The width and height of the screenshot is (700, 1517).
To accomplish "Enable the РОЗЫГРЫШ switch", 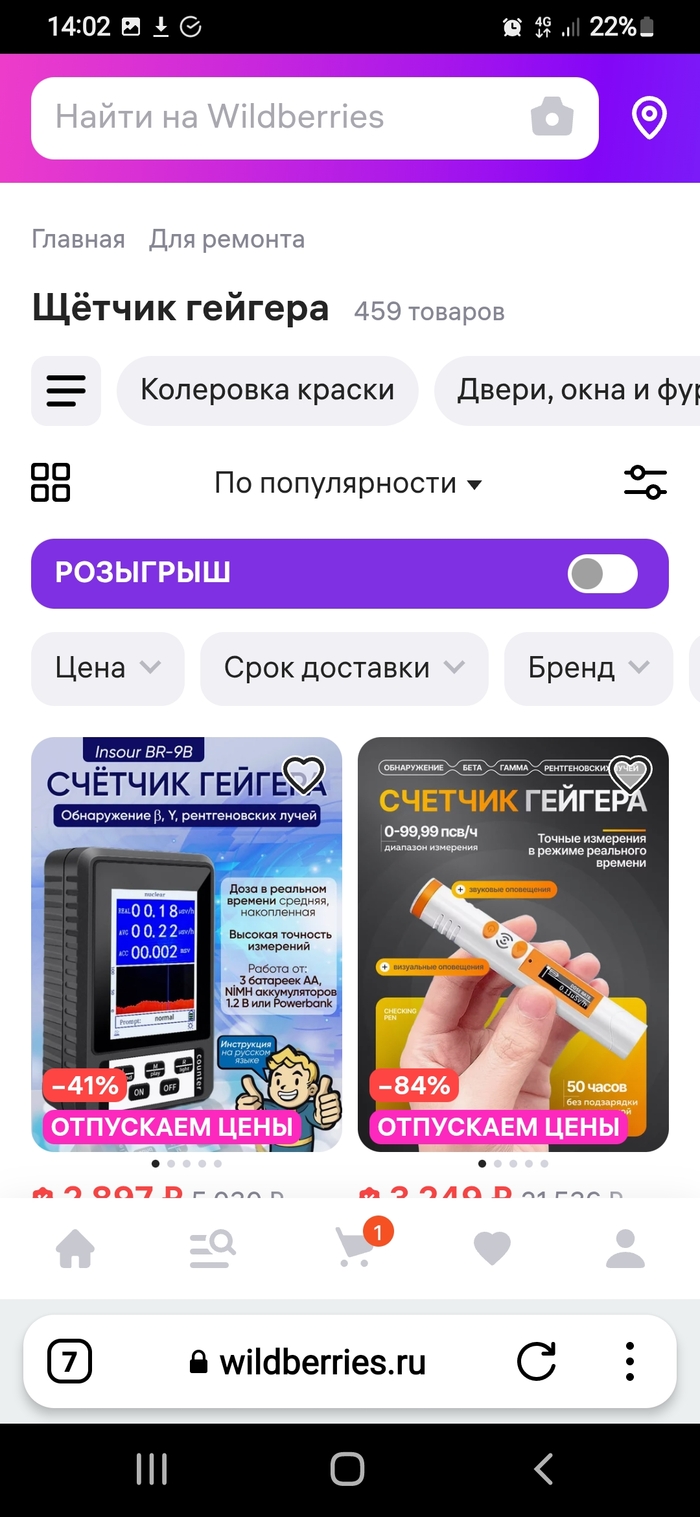I will click(602, 574).
